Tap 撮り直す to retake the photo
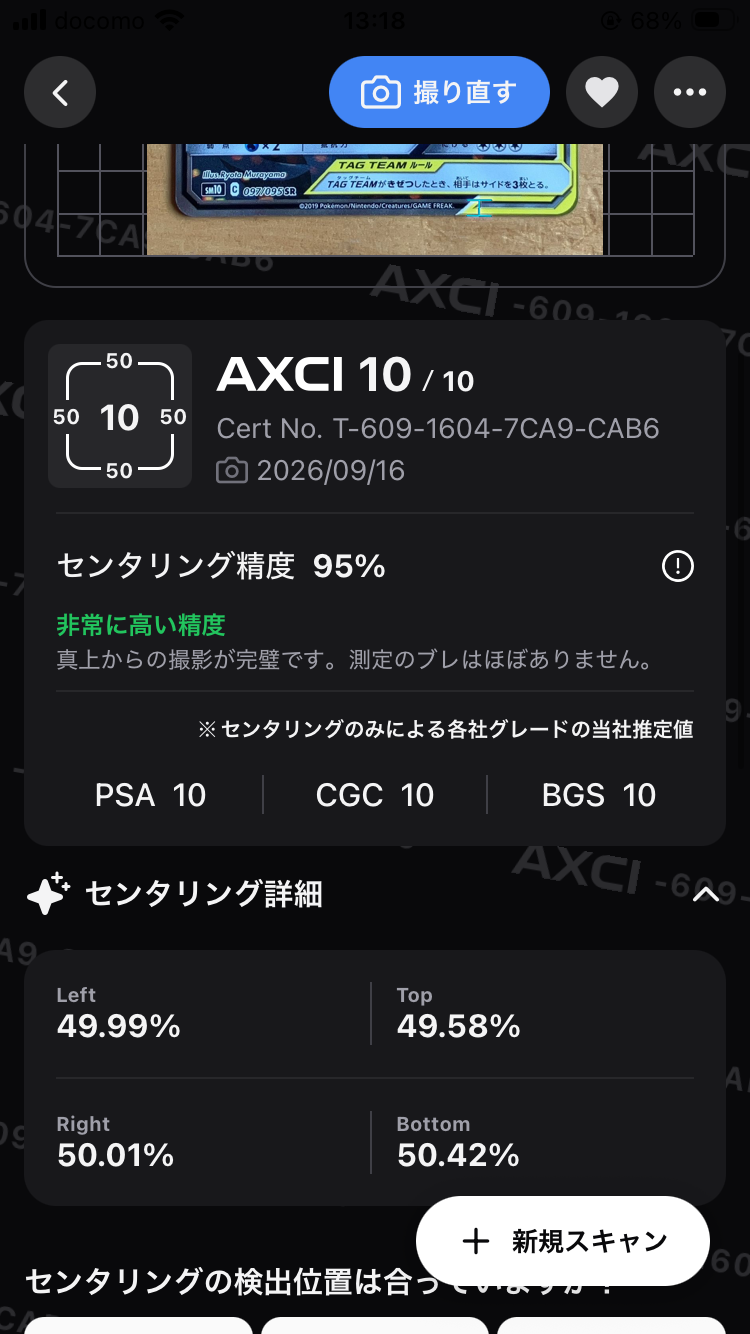Screen dimensions: 750x1334 click(439, 93)
